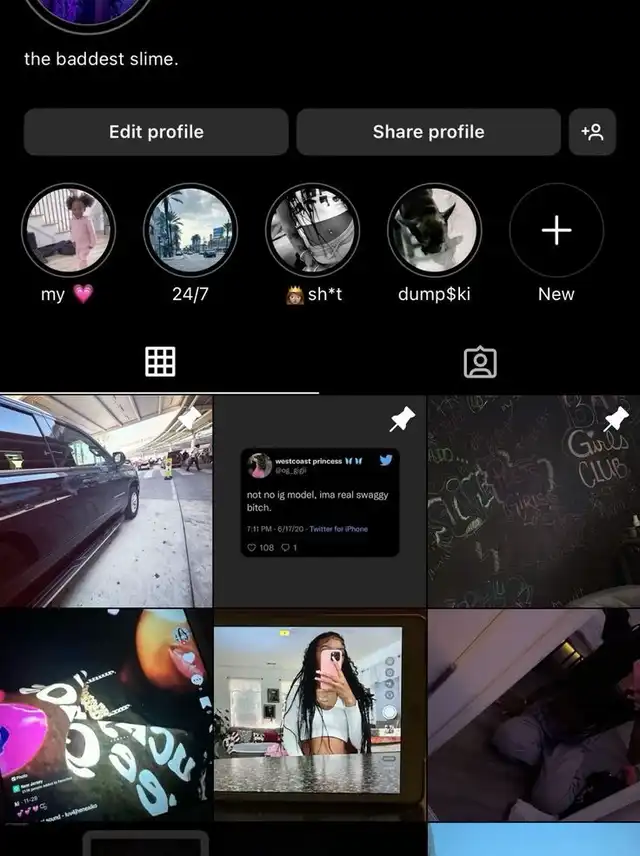Tap Share profile
Viewport: 640px width, 856px height.
428,132
